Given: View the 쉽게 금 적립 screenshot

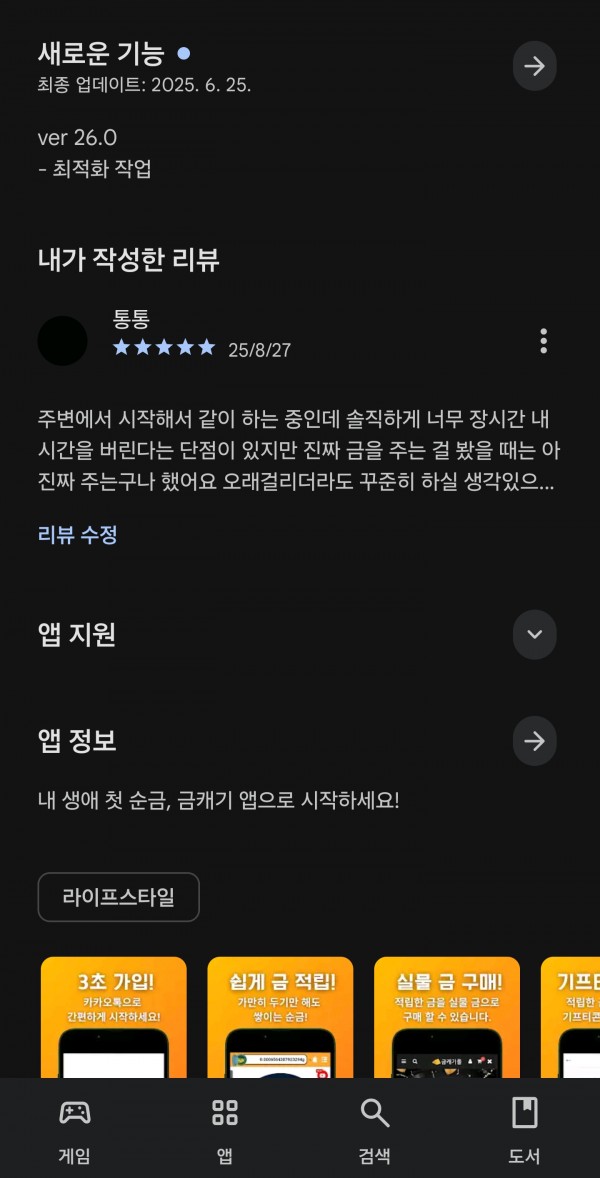Looking at the screenshot, I should pos(280,1015).
